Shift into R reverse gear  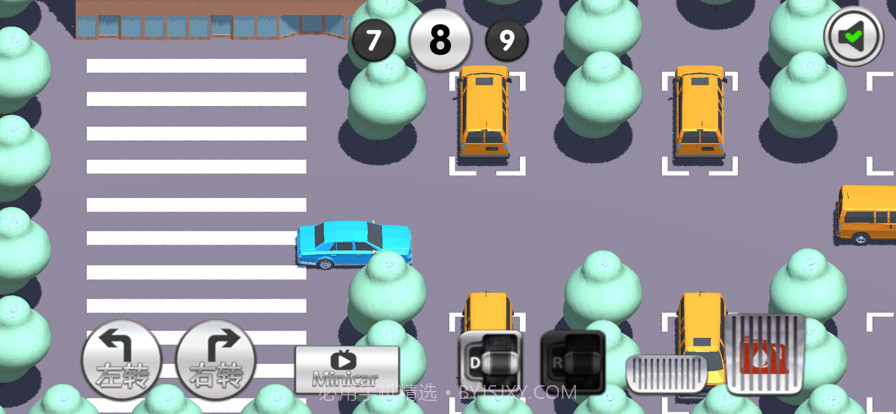click(572, 360)
